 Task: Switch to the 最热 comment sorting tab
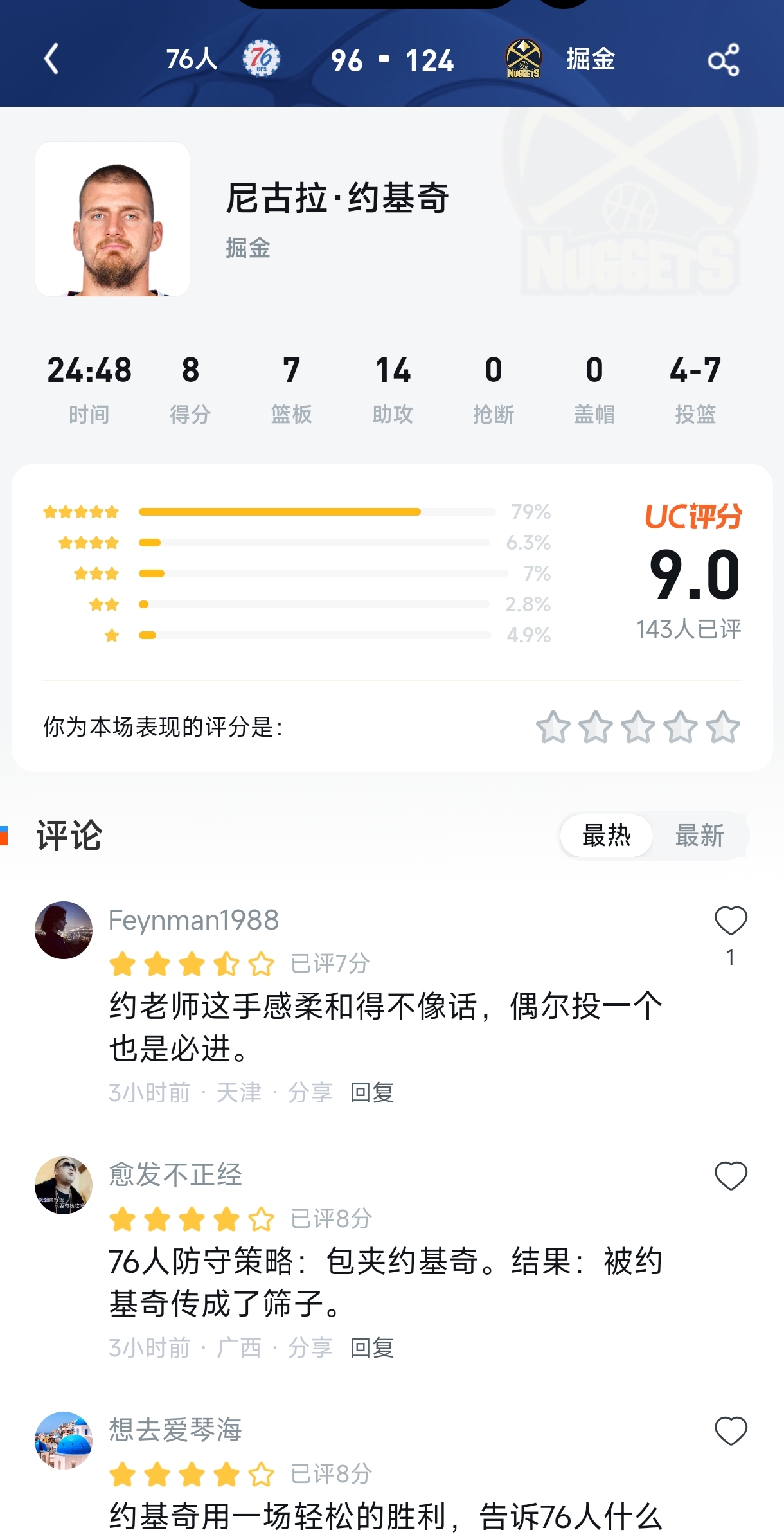(605, 835)
